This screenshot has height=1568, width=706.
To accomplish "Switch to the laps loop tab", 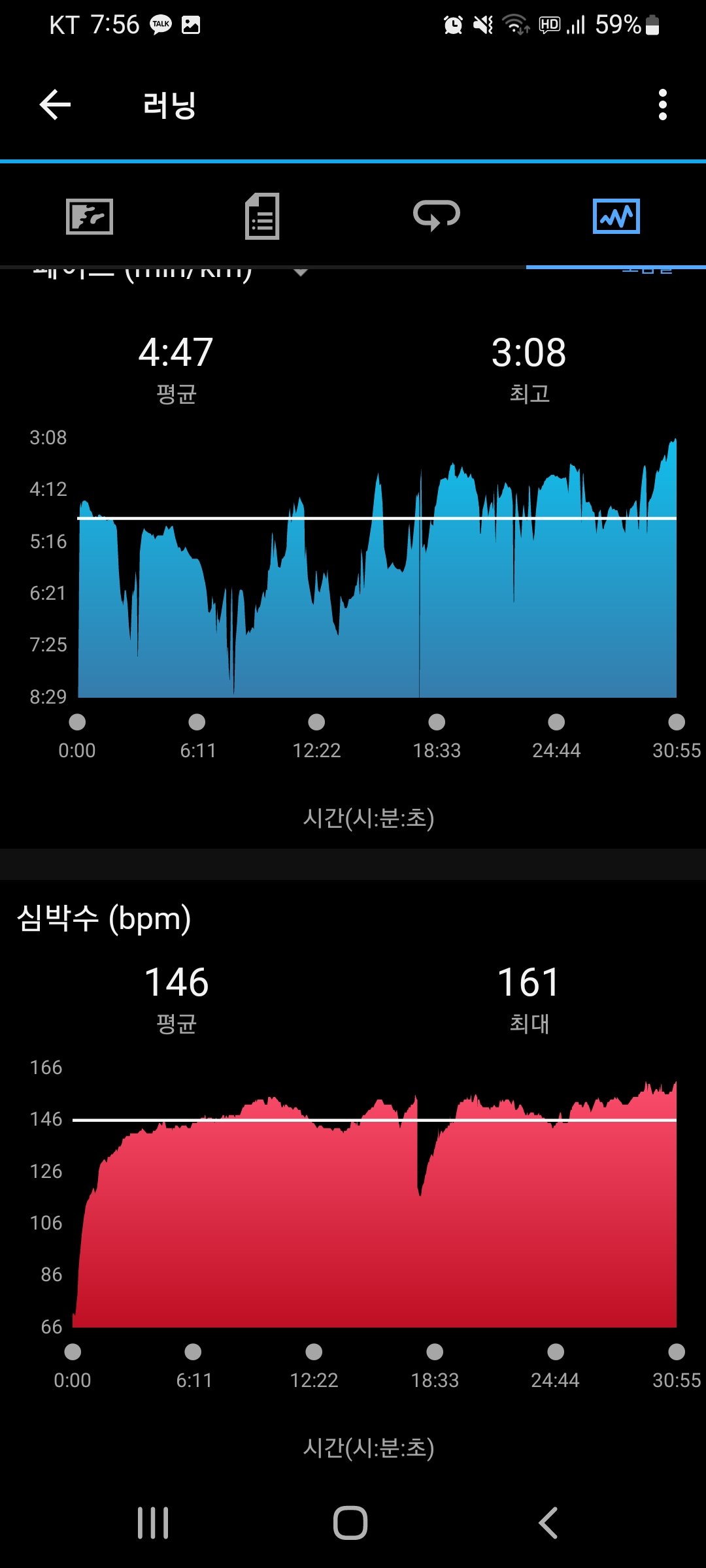I will coord(437,216).
